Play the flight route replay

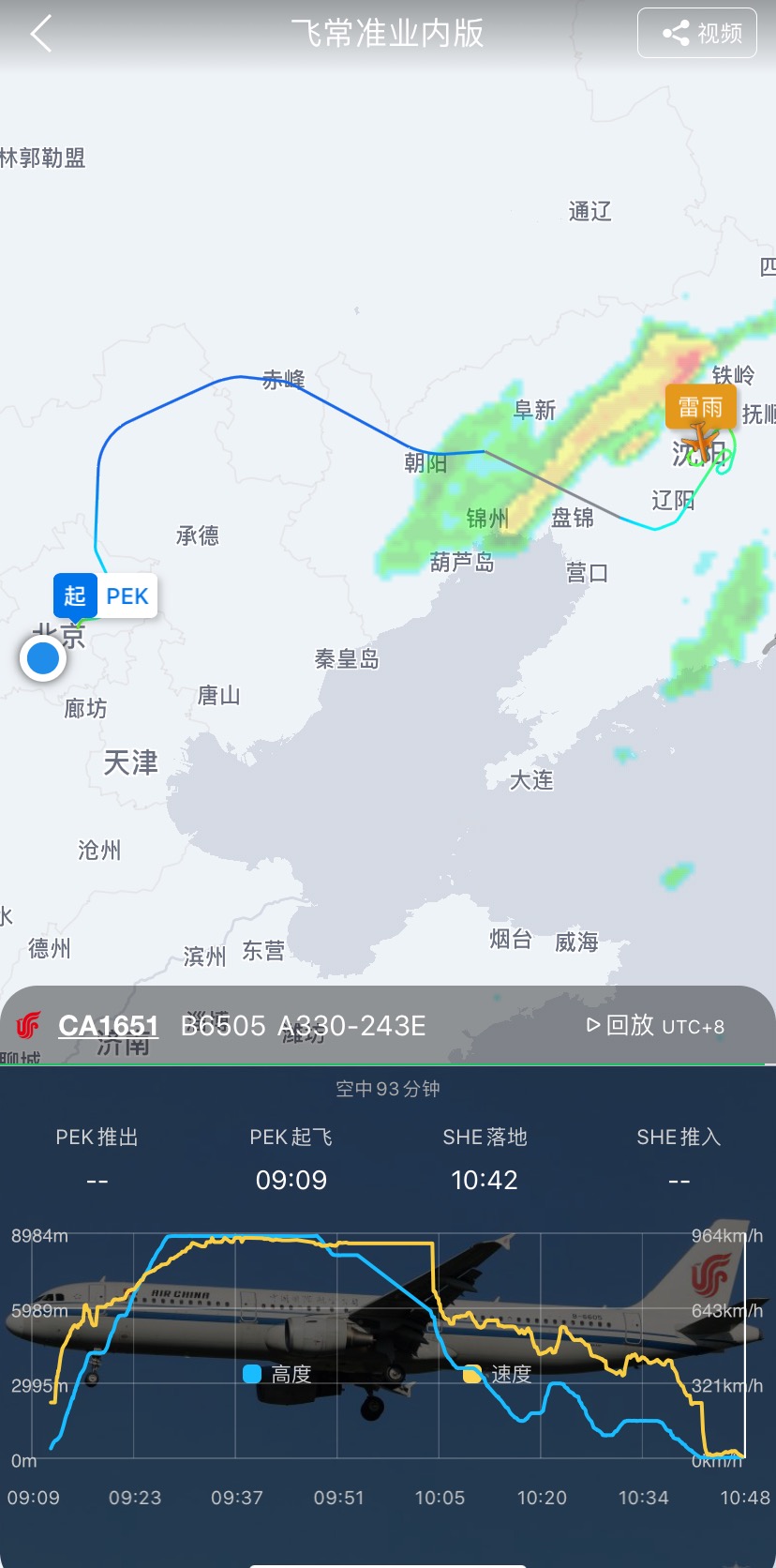[x=620, y=1025]
